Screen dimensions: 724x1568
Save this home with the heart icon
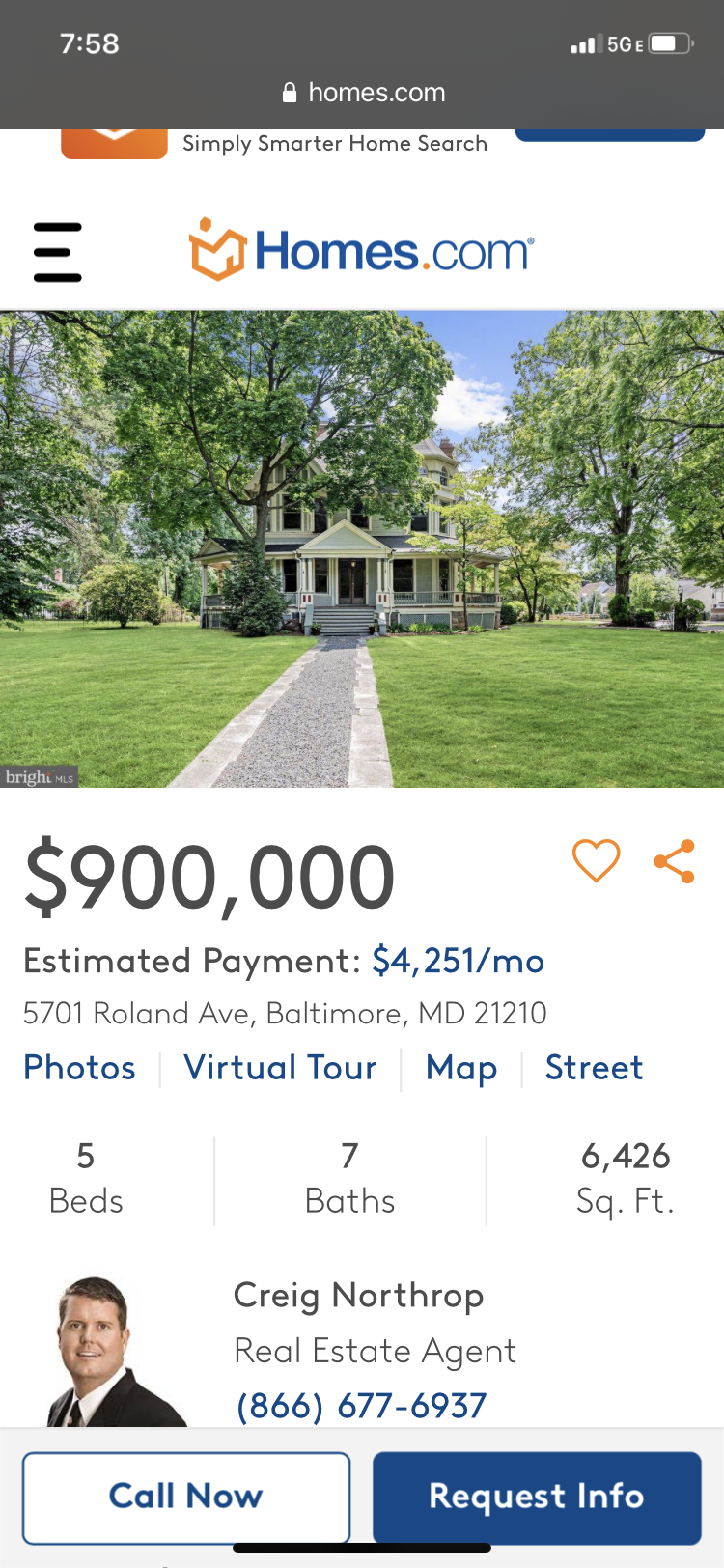point(596,860)
